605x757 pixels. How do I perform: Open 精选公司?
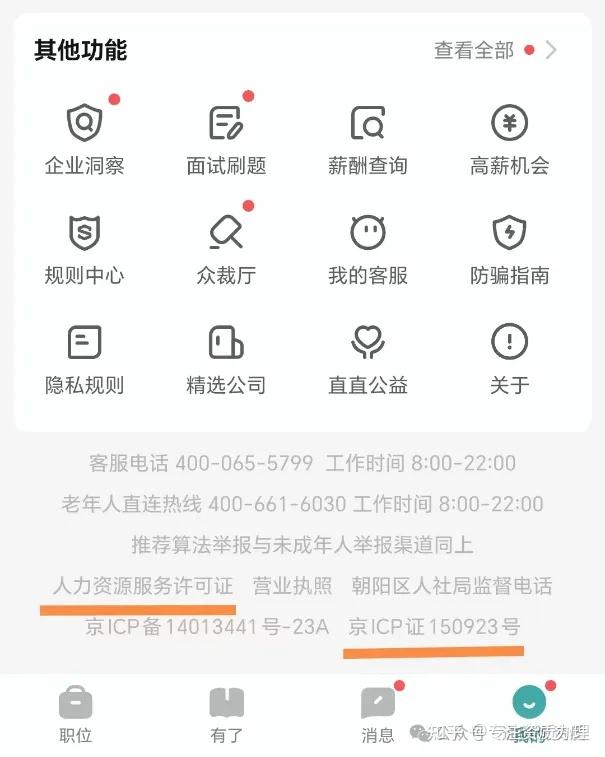coord(226,359)
